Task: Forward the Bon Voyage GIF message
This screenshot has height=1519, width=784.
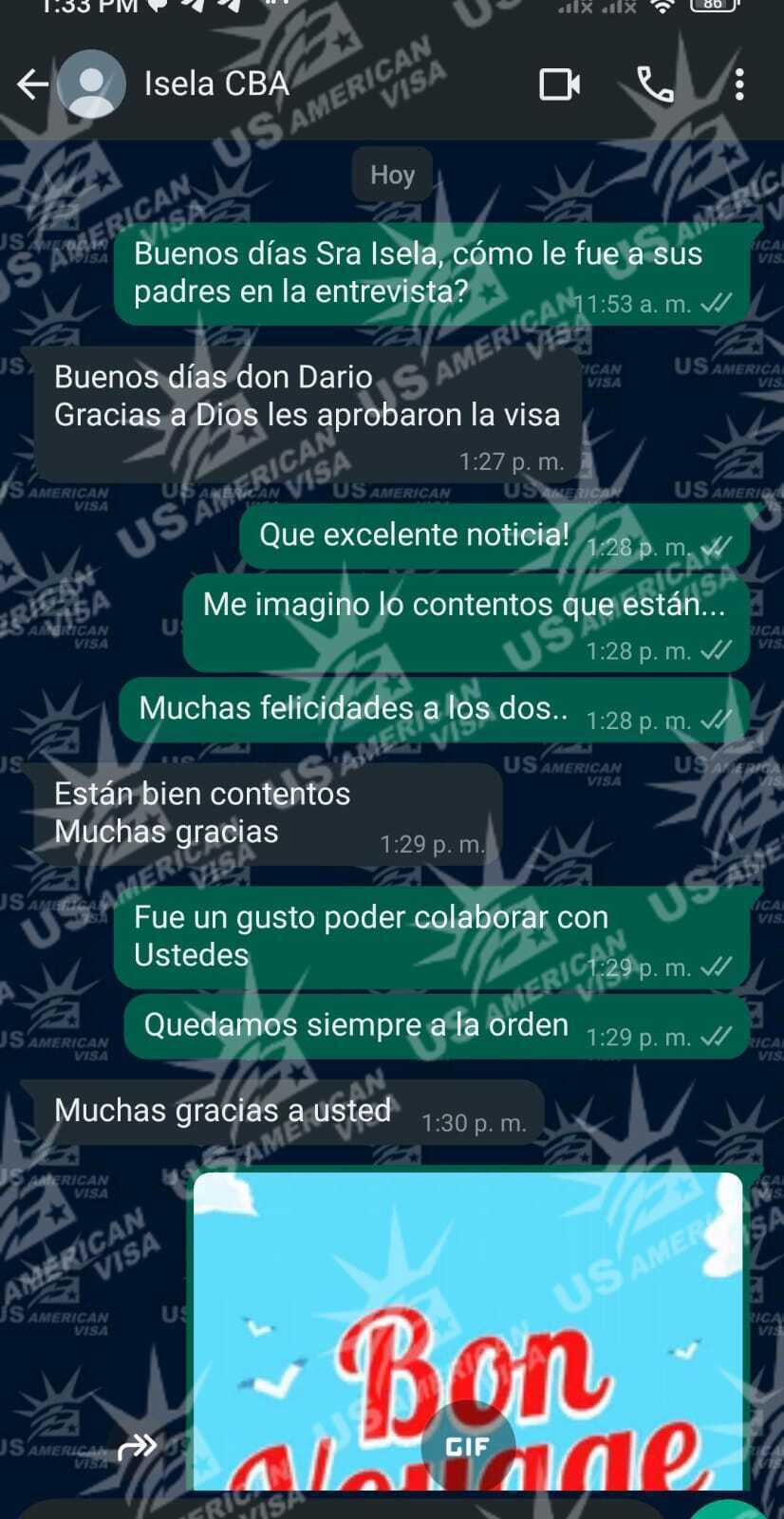Action: [138, 1447]
